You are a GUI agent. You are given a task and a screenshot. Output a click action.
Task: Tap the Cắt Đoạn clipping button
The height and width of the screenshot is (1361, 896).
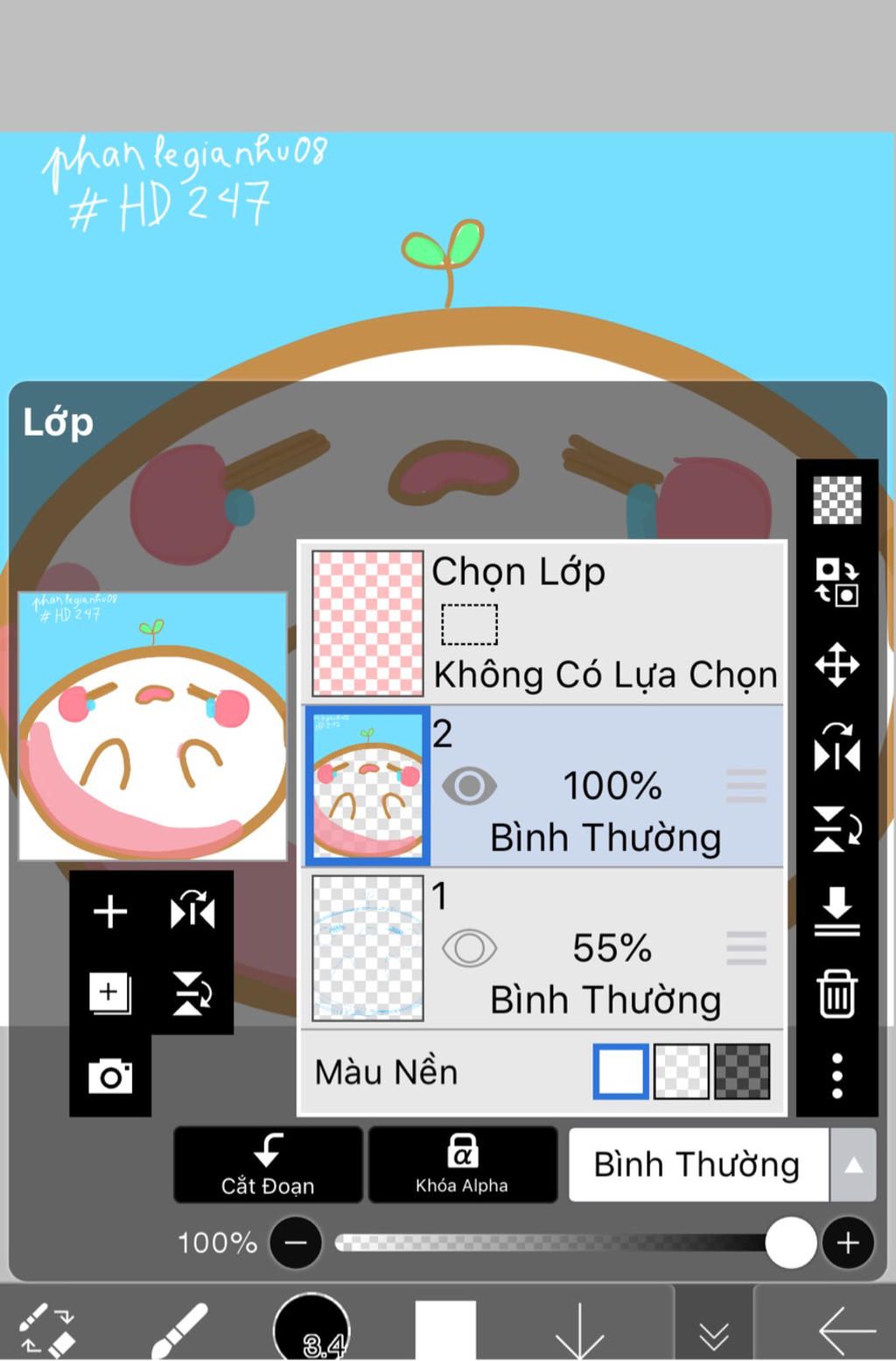[x=268, y=1165]
